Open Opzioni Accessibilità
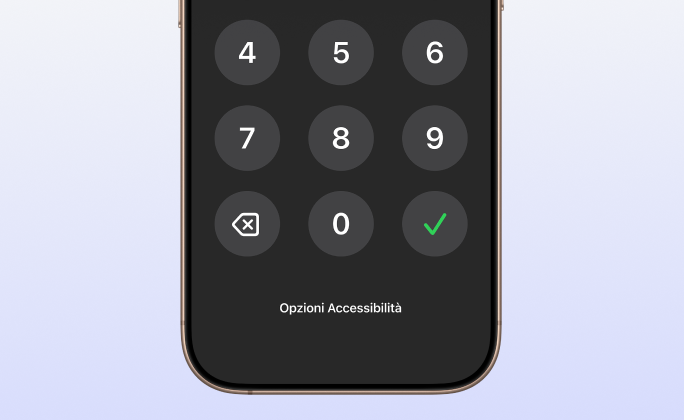Viewport: 684px width, 420px height. tap(341, 308)
